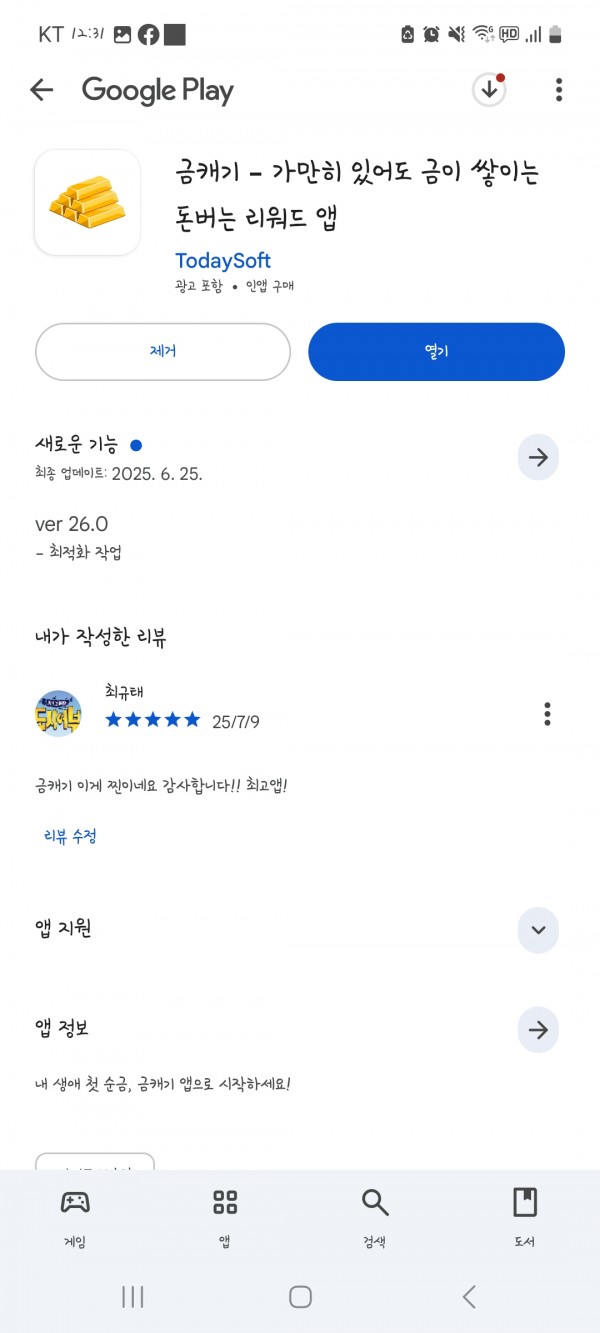The height and width of the screenshot is (1333, 600).
Task: Open the system recent apps
Action: (x=132, y=1297)
